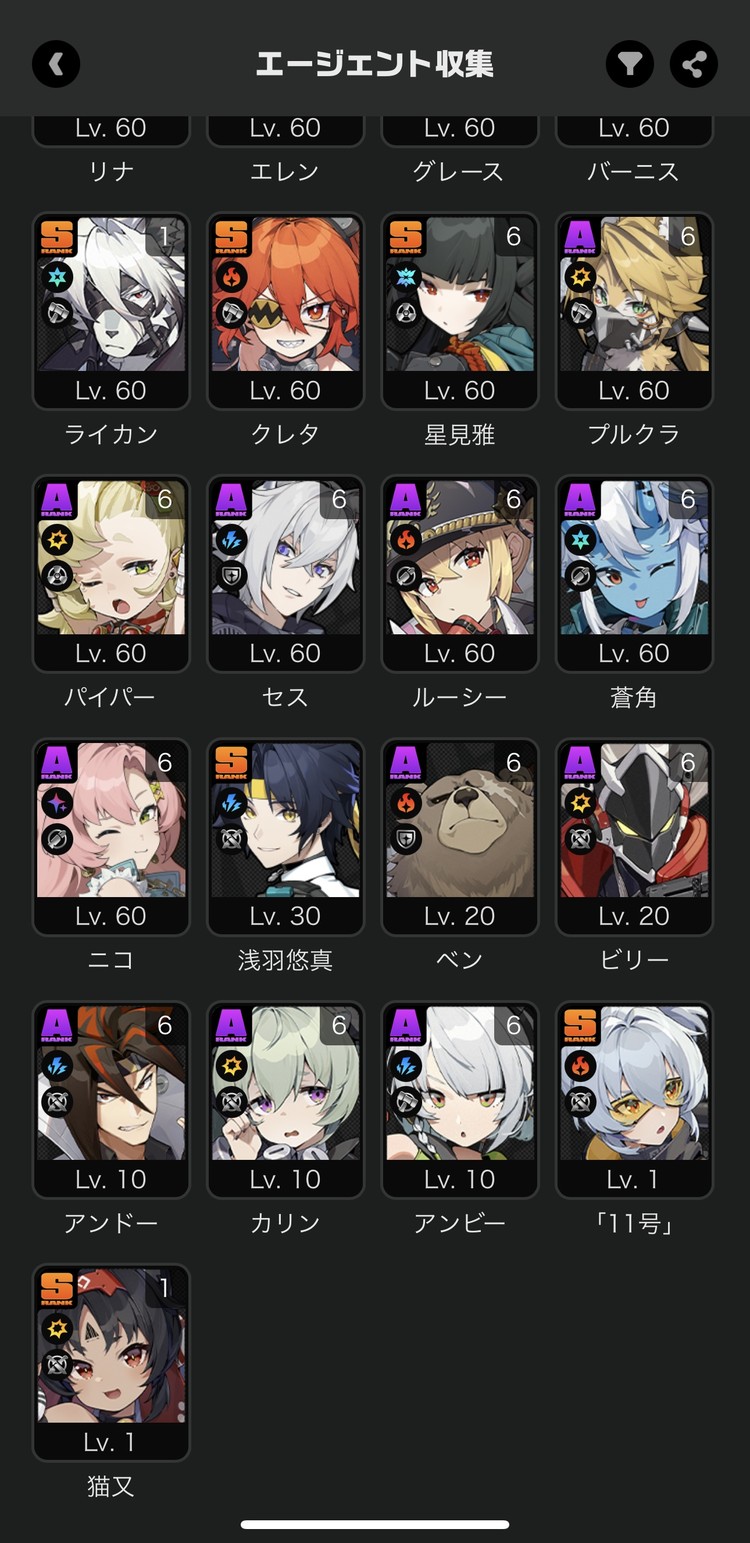Image resolution: width=750 pixels, height=1543 pixels.
Task: Tap the アンドー agent card
Action: pyautogui.click(x=111, y=1099)
